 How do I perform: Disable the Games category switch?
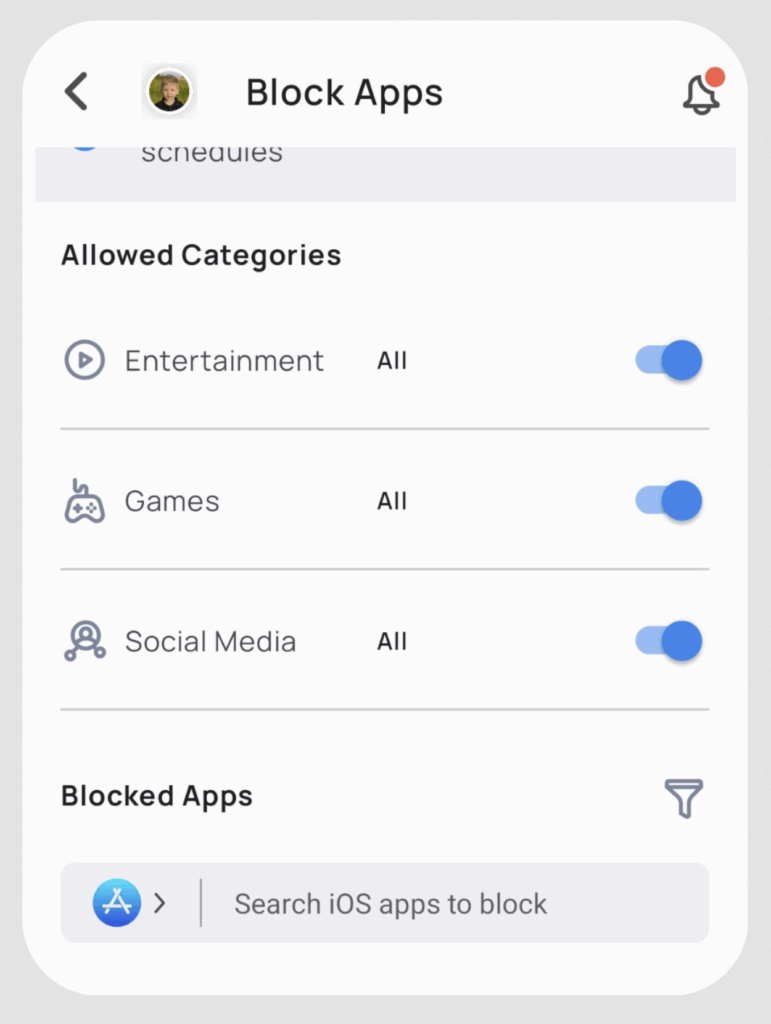pyautogui.click(x=669, y=500)
